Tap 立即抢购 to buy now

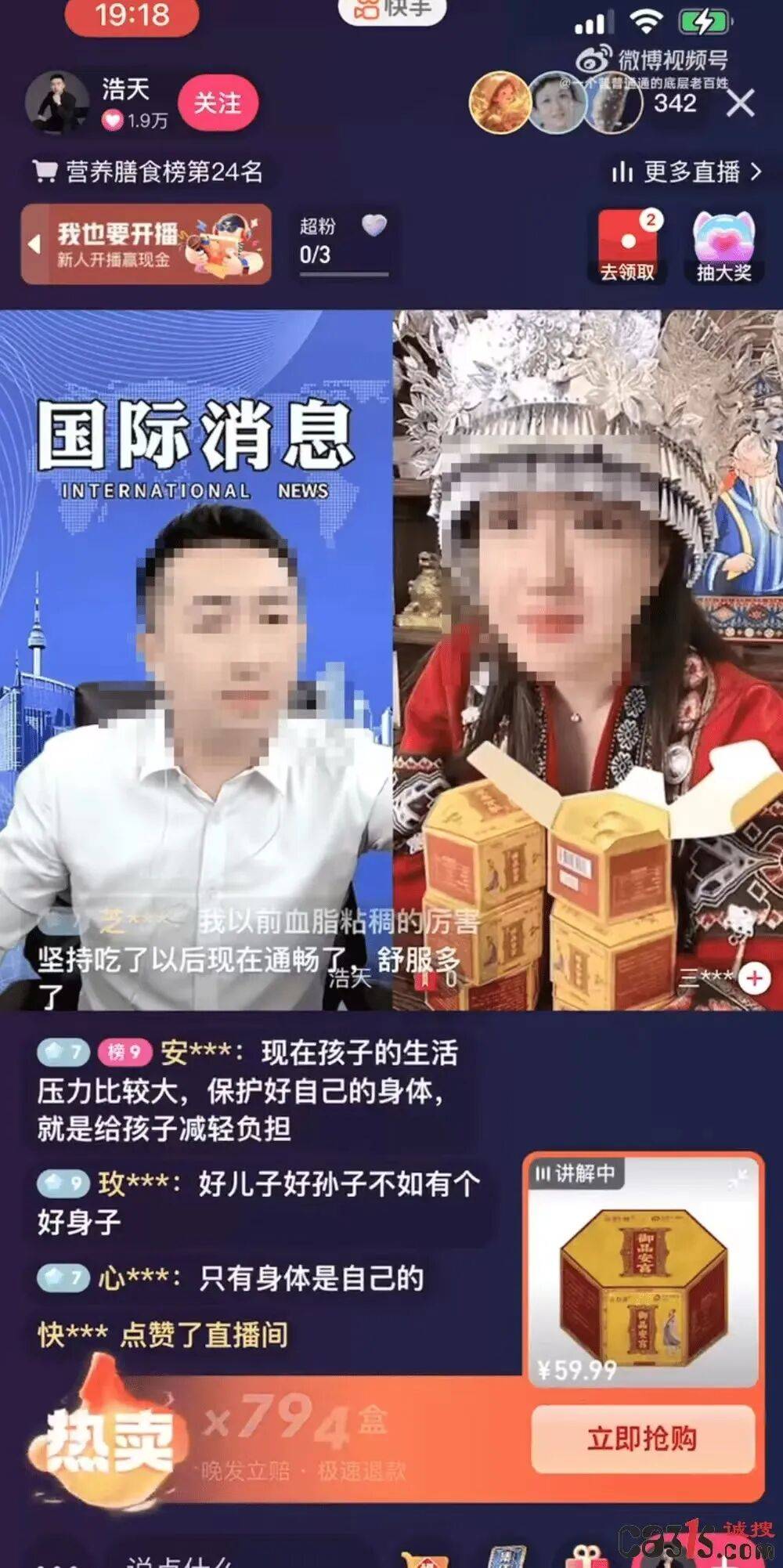[x=642, y=1438]
